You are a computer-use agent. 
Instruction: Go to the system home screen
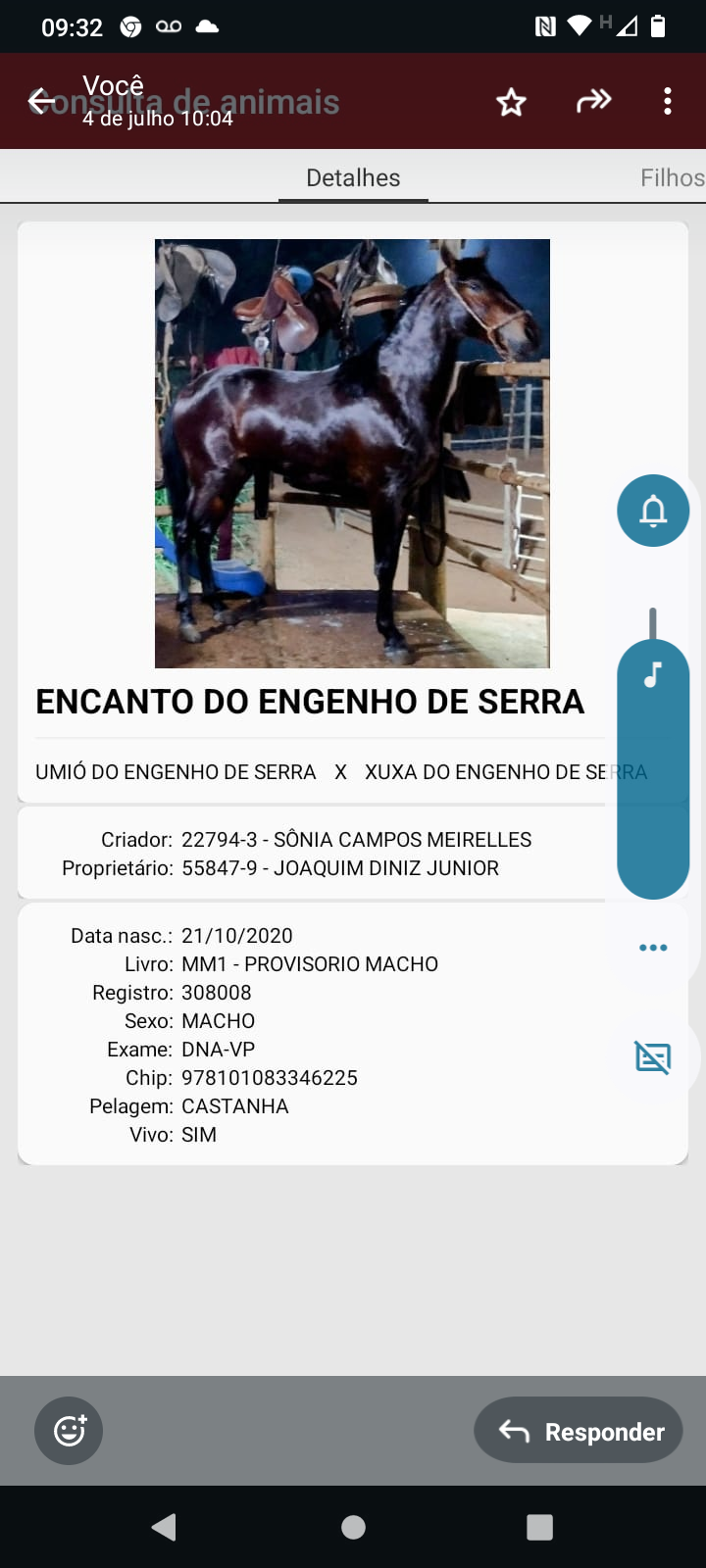click(x=353, y=1527)
